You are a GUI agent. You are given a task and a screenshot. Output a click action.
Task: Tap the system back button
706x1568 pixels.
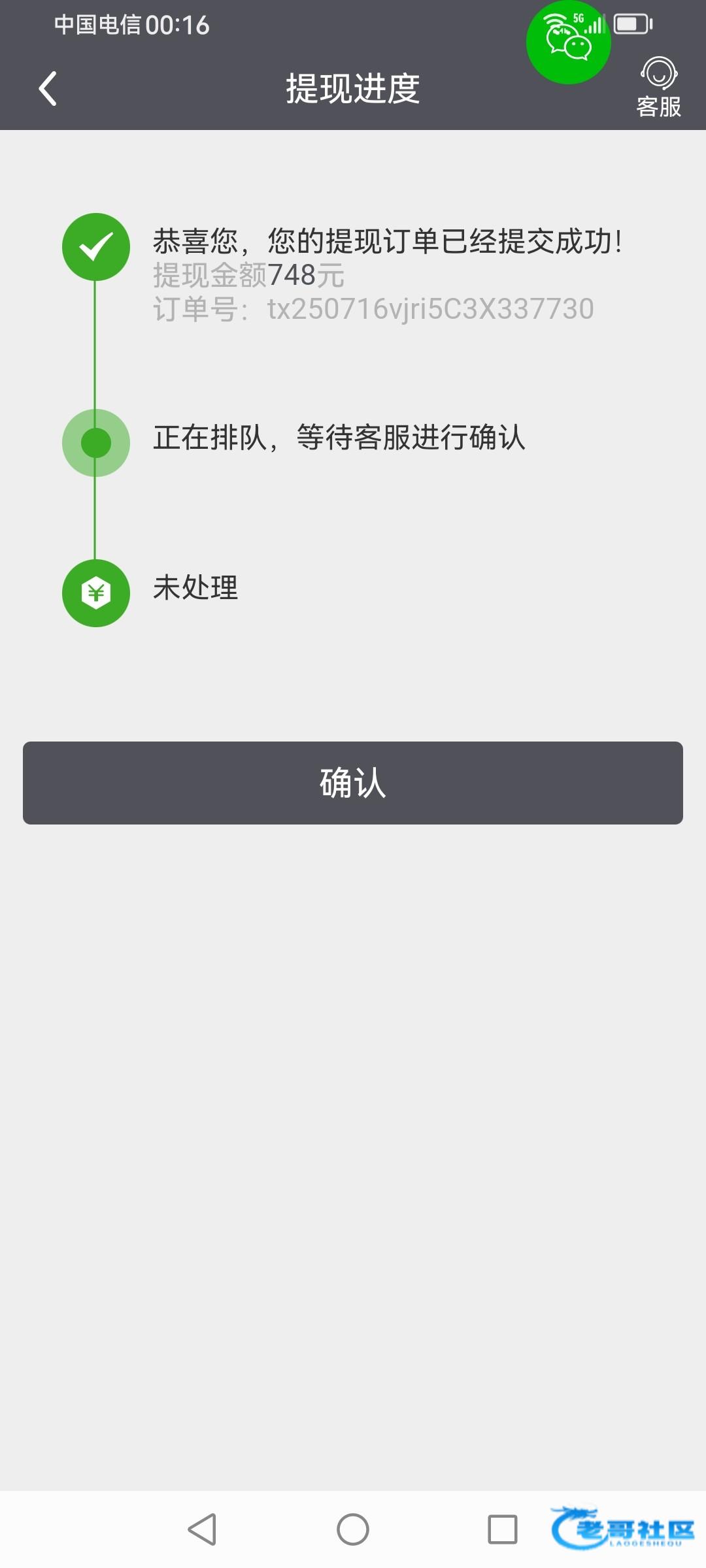pos(202,1529)
